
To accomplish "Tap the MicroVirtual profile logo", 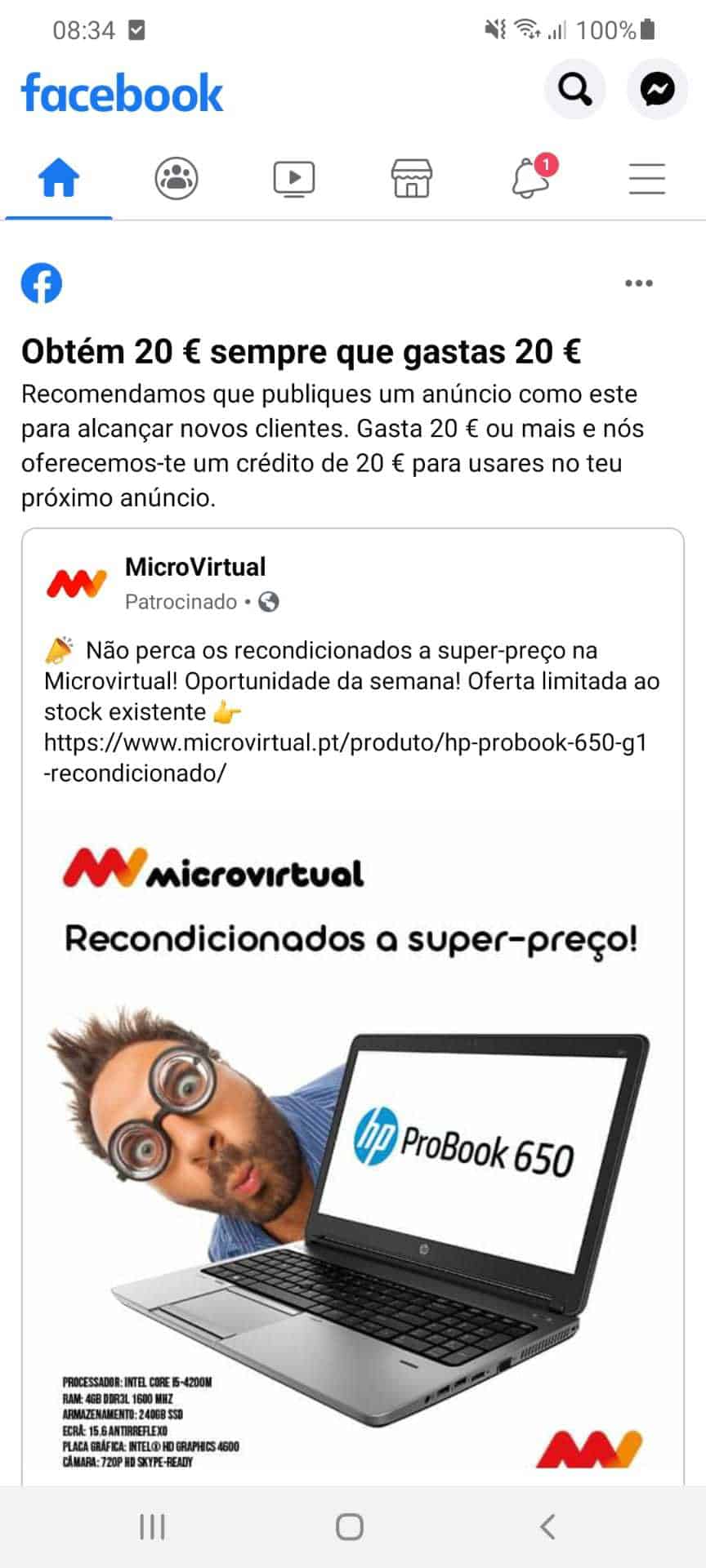I will pyautogui.click(x=77, y=583).
